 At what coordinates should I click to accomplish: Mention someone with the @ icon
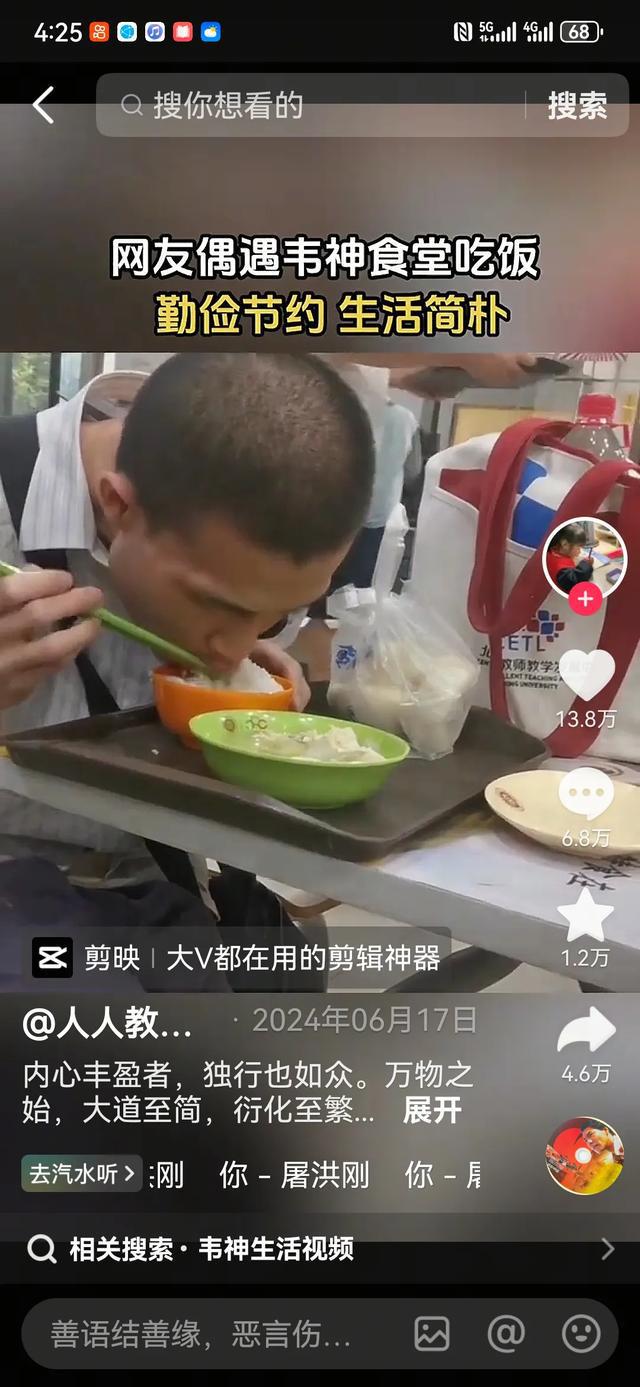506,1334
